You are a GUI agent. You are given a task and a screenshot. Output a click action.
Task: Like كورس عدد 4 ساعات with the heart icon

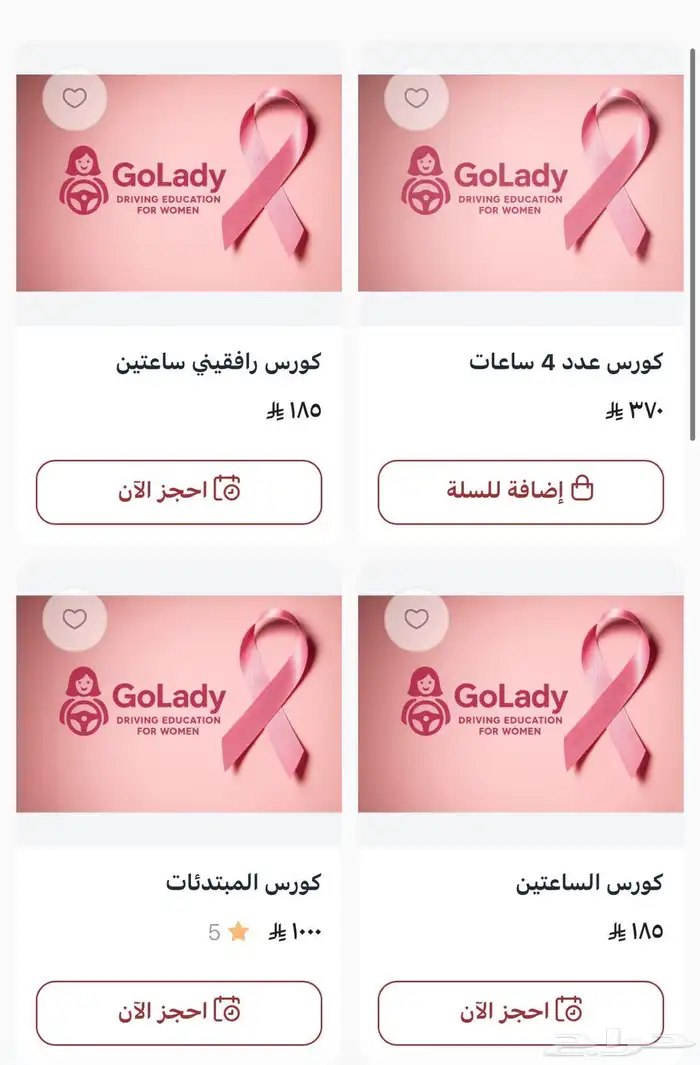pyautogui.click(x=416, y=98)
